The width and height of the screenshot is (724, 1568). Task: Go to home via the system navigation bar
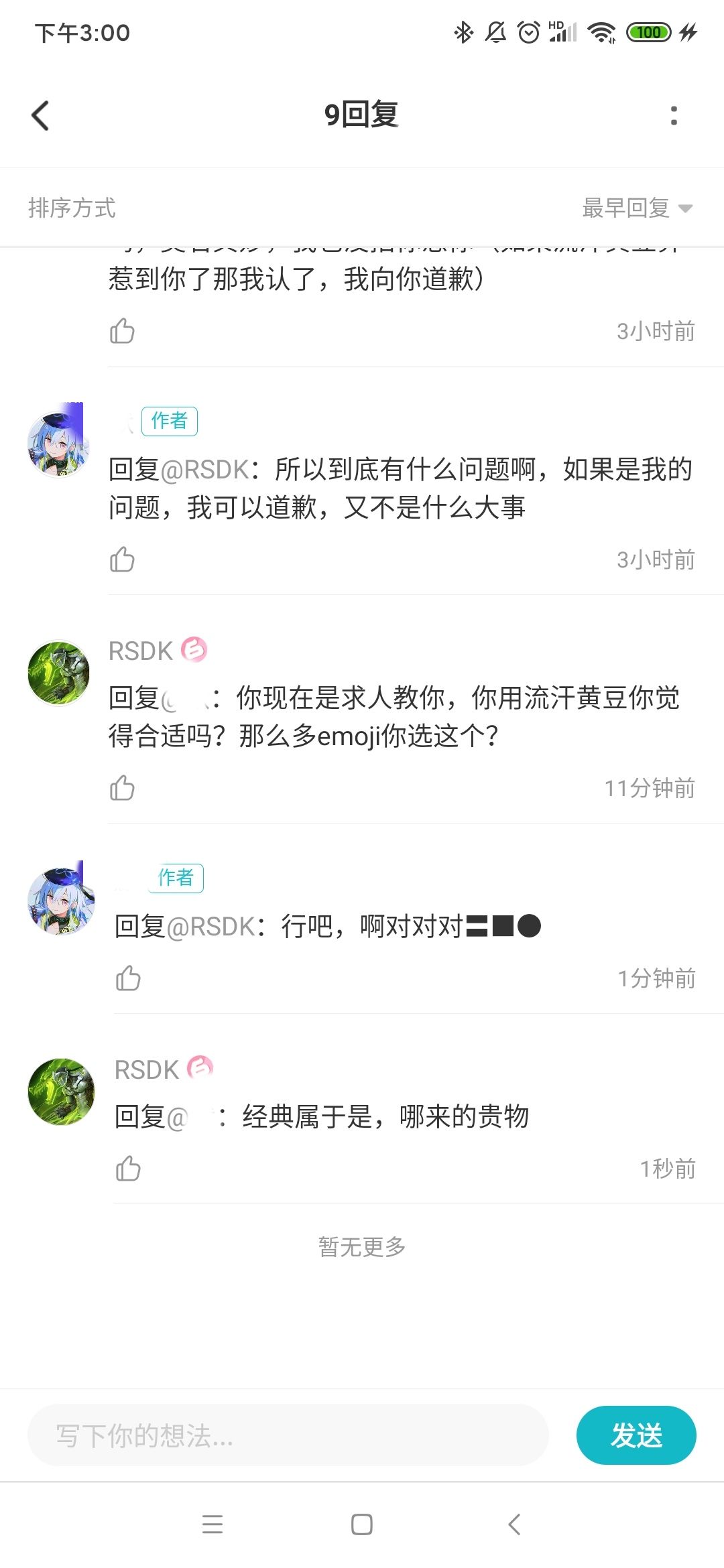[362, 1524]
